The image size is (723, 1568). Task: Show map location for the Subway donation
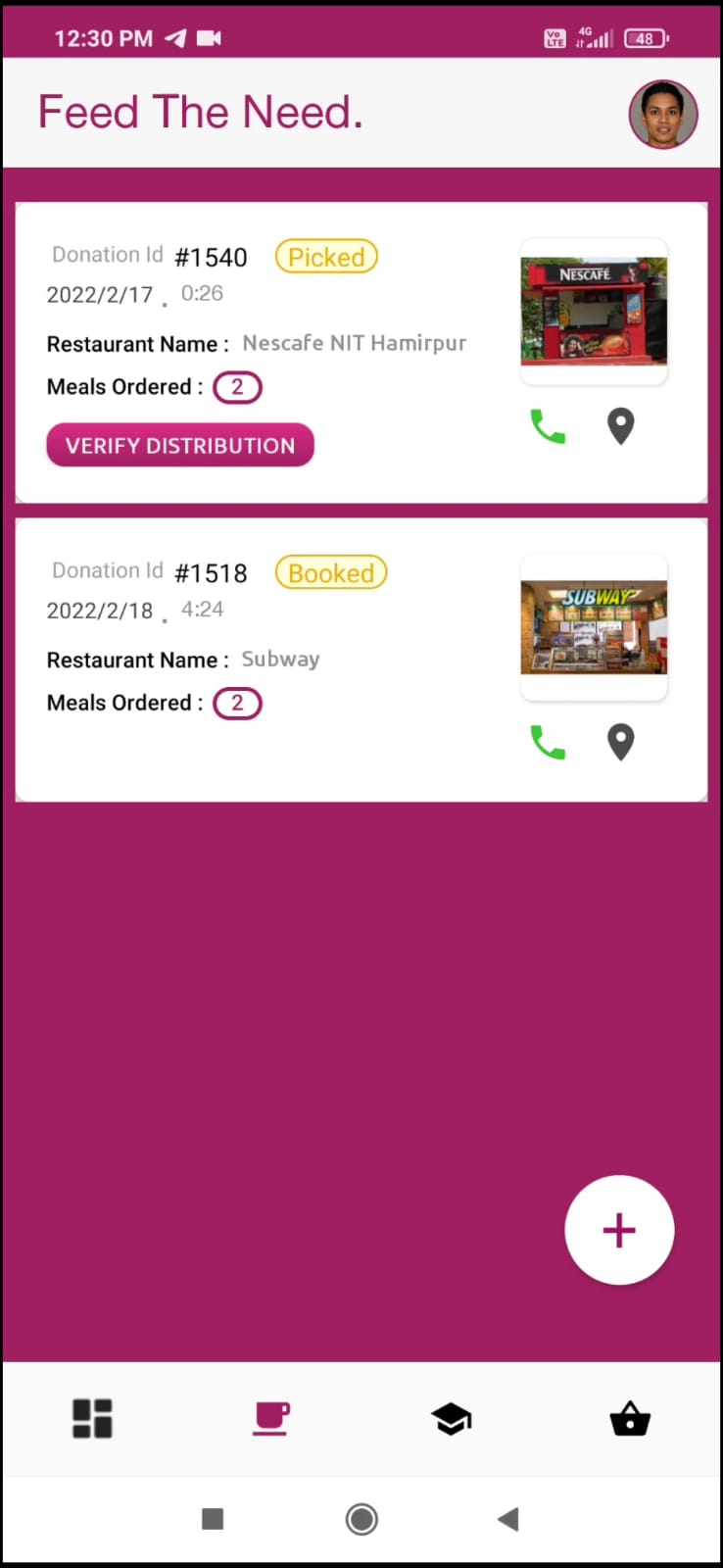tap(620, 742)
